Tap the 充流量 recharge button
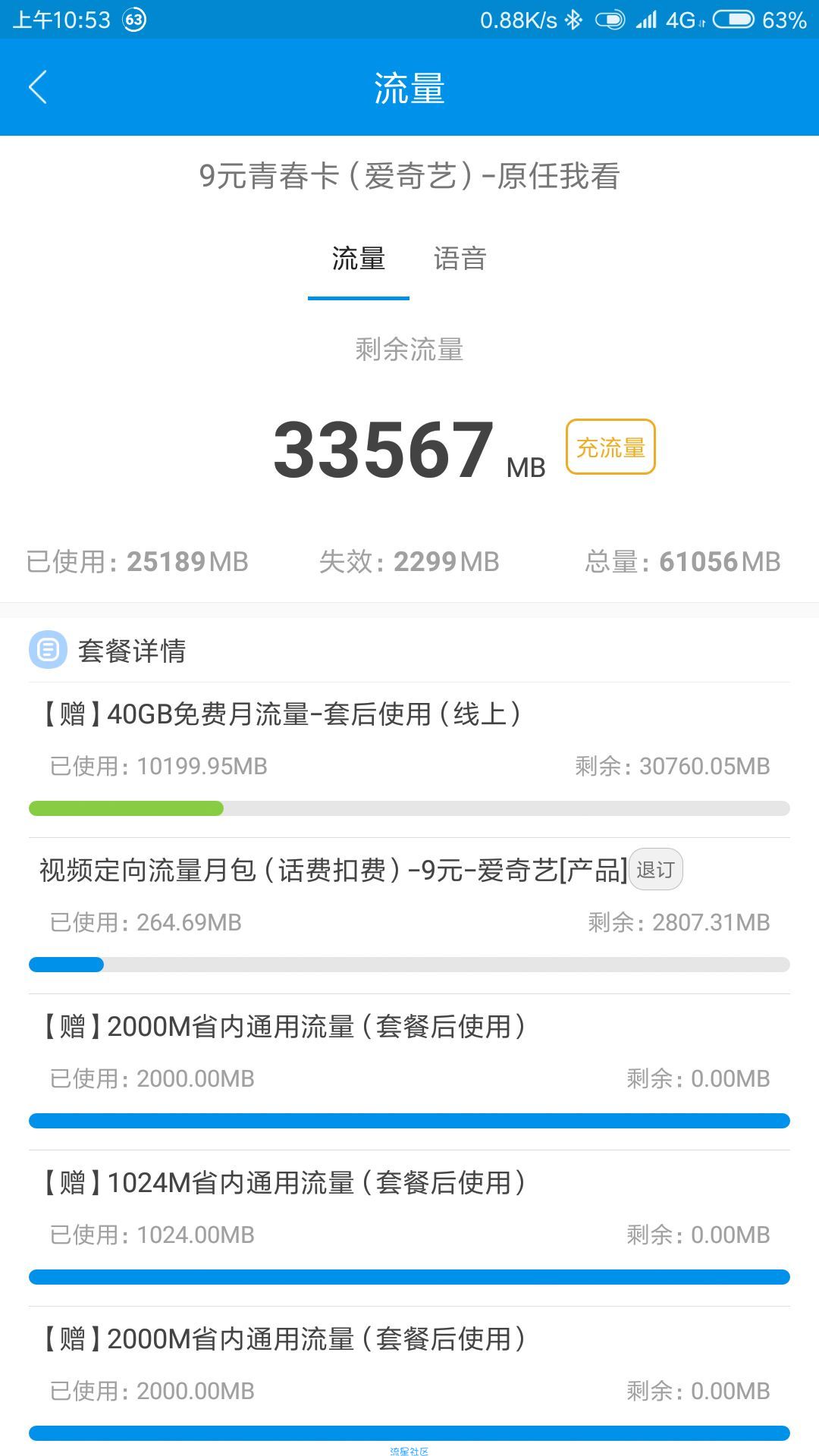 610,447
